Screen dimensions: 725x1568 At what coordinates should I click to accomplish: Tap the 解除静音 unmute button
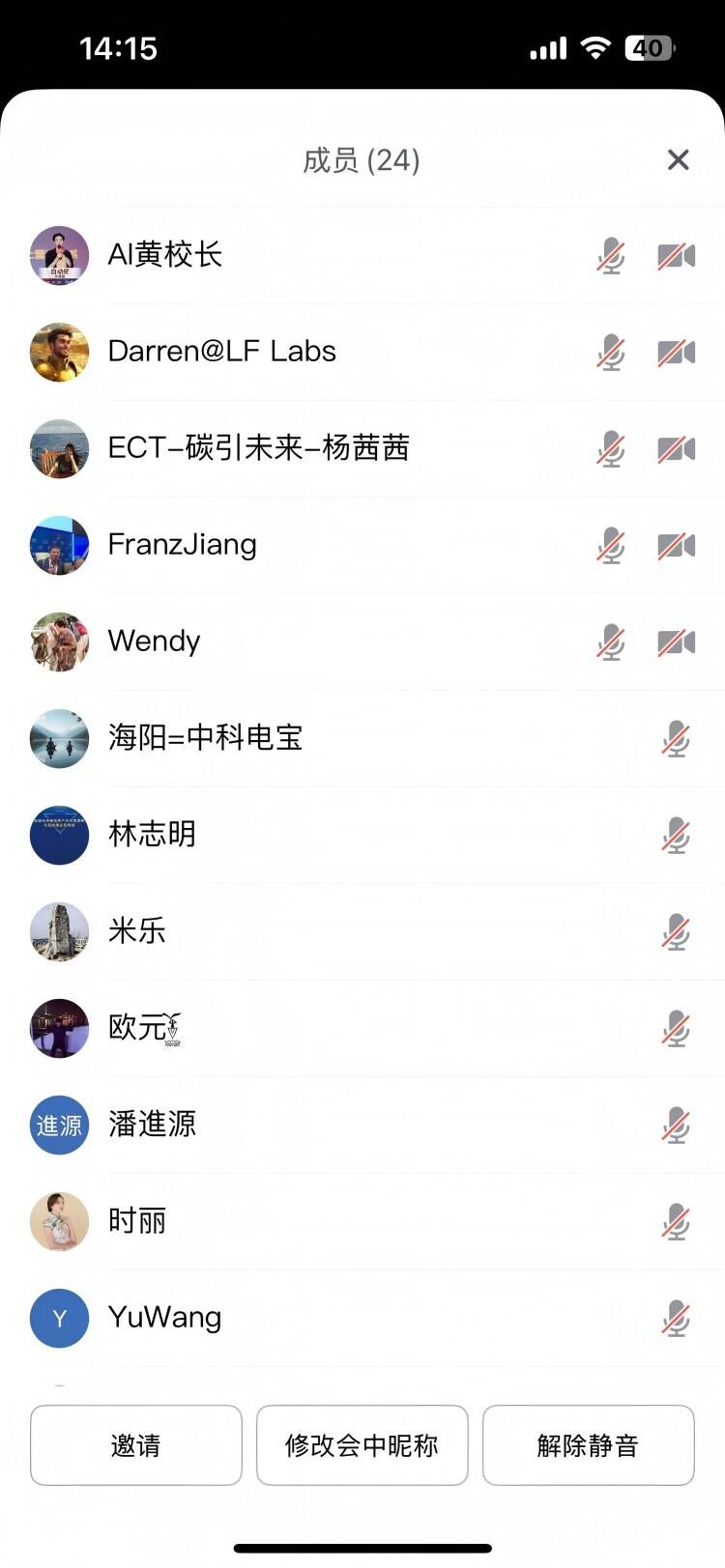(588, 1444)
